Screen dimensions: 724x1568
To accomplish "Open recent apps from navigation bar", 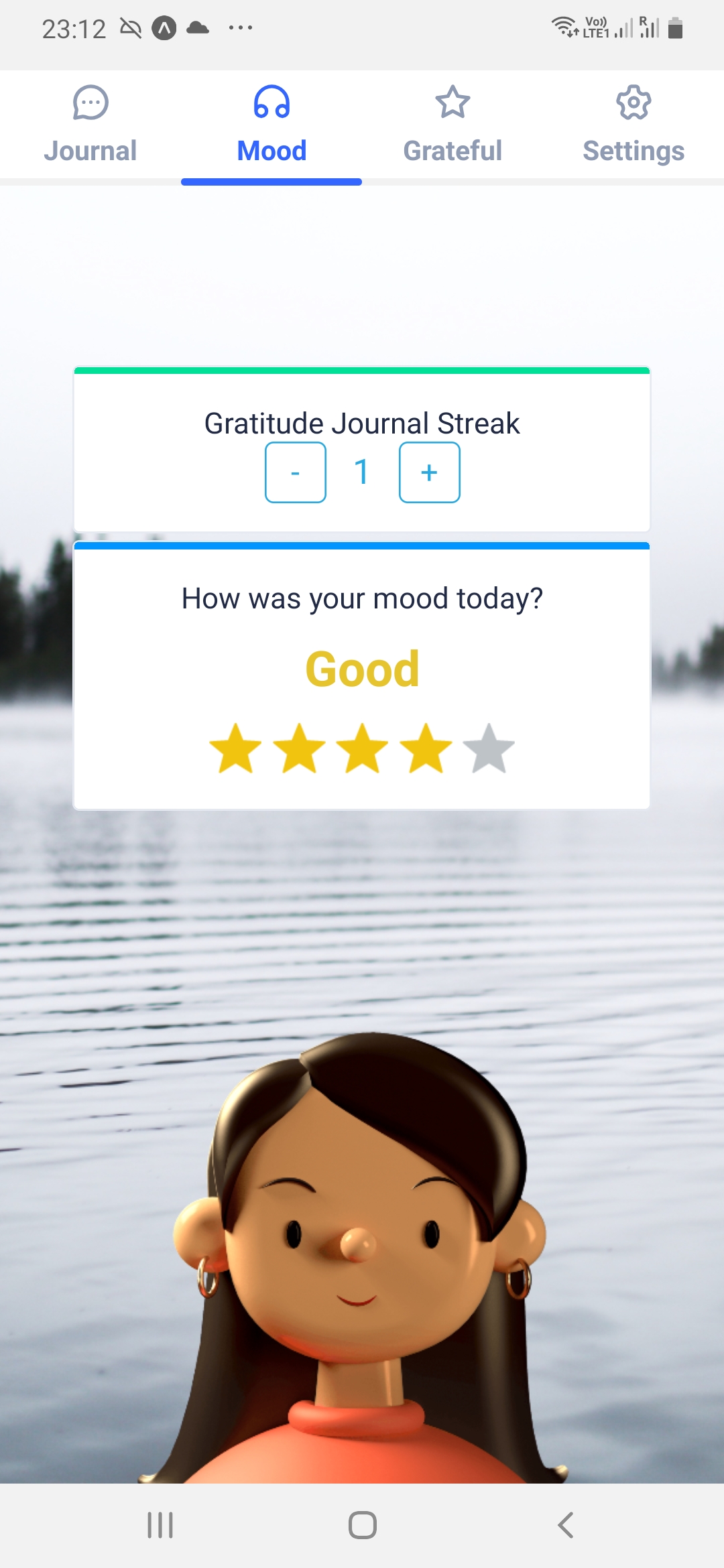I will [x=160, y=1525].
